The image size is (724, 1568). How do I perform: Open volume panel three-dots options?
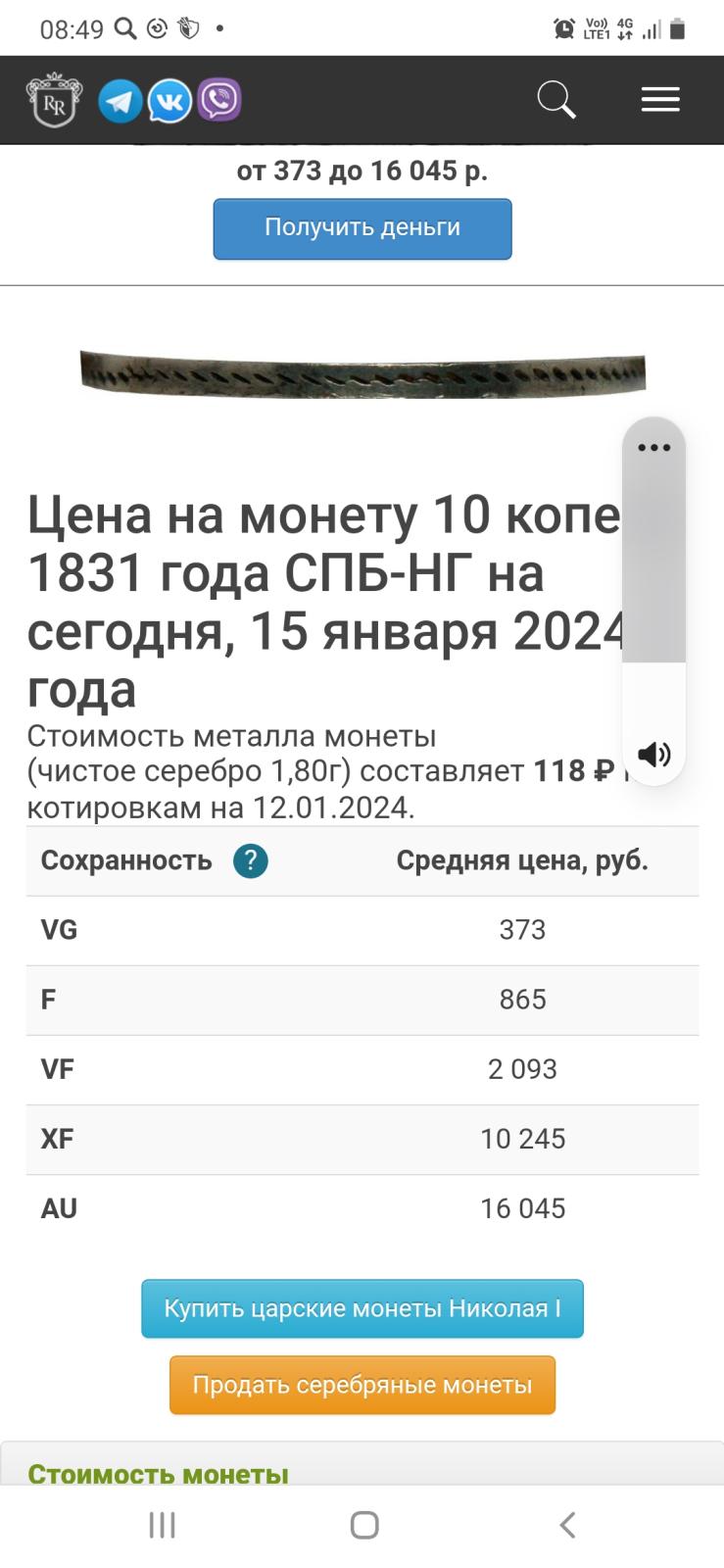653,448
